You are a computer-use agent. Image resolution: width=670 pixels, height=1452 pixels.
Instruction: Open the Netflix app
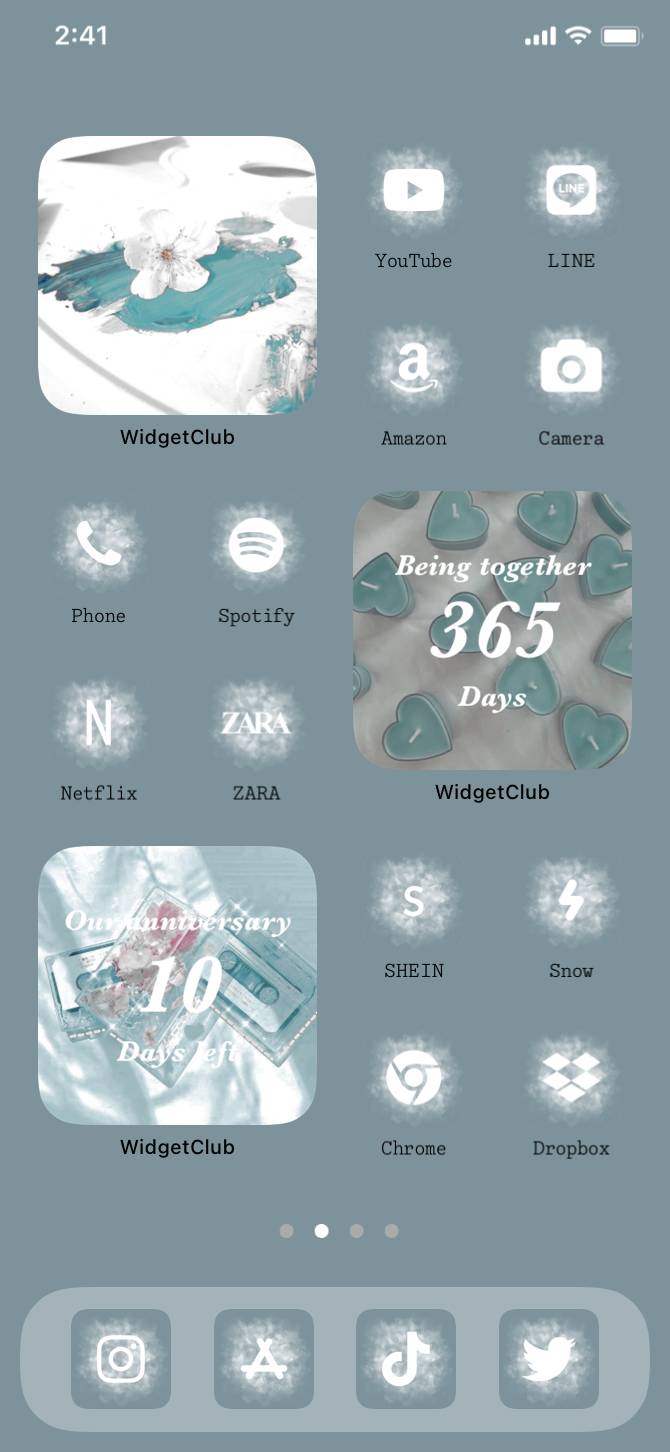pos(98,723)
